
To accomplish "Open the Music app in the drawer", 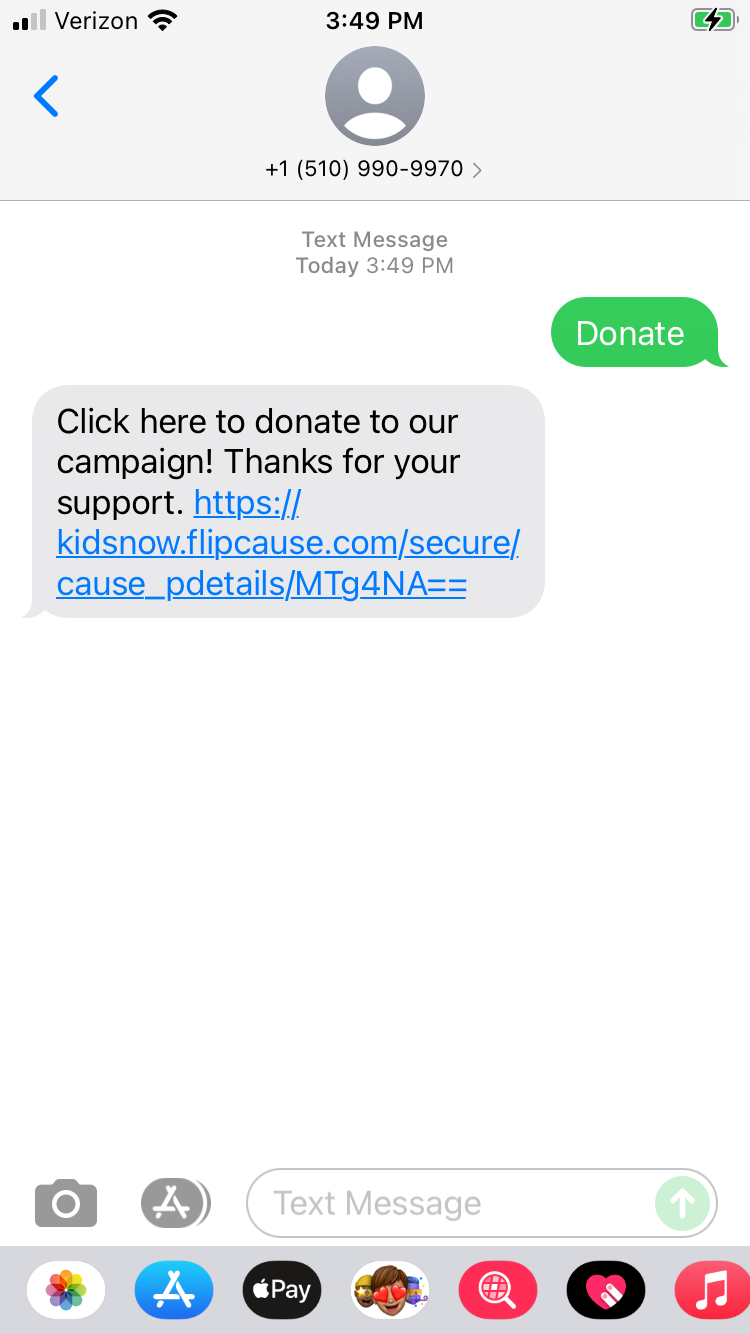I will 712,1290.
